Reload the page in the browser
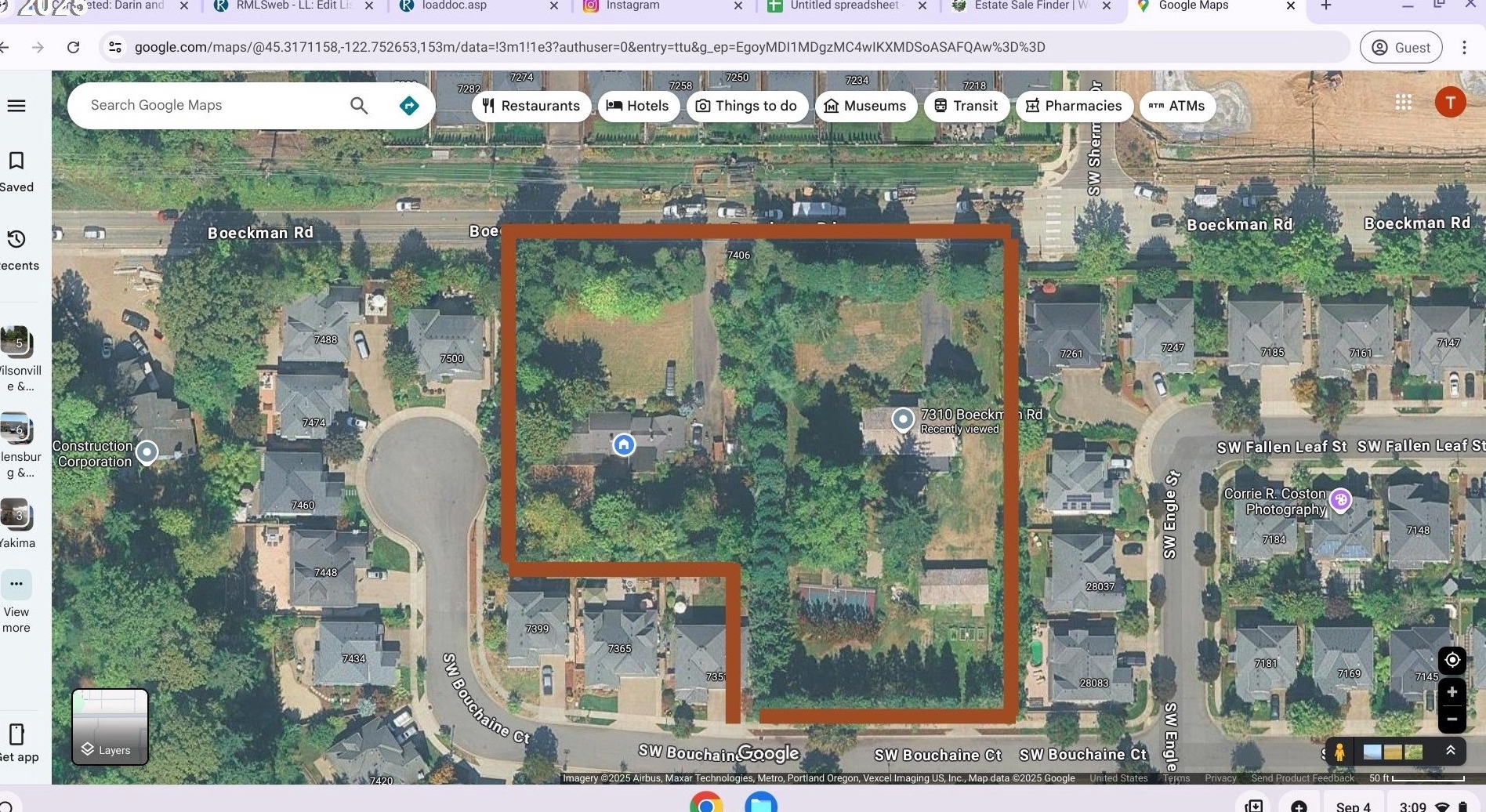The image size is (1486, 812). (x=74, y=47)
